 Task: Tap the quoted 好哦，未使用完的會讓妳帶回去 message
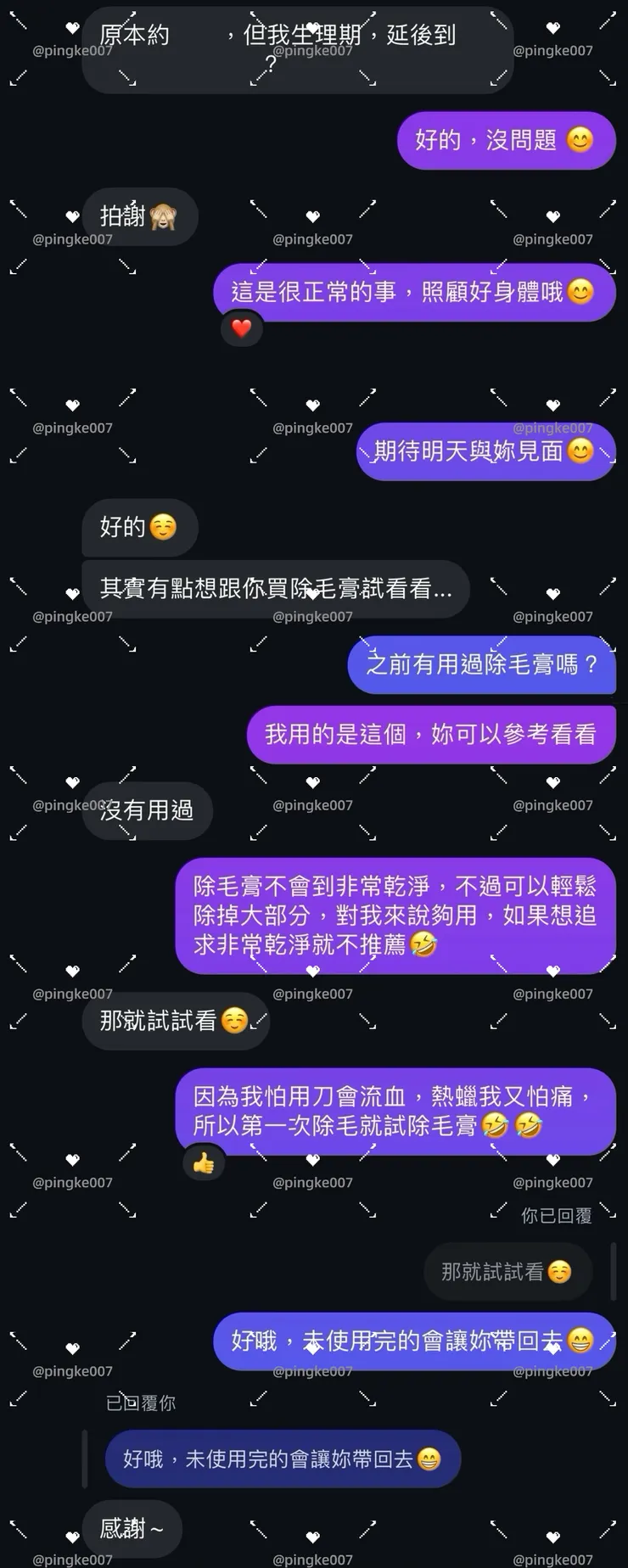point(283,1458)
